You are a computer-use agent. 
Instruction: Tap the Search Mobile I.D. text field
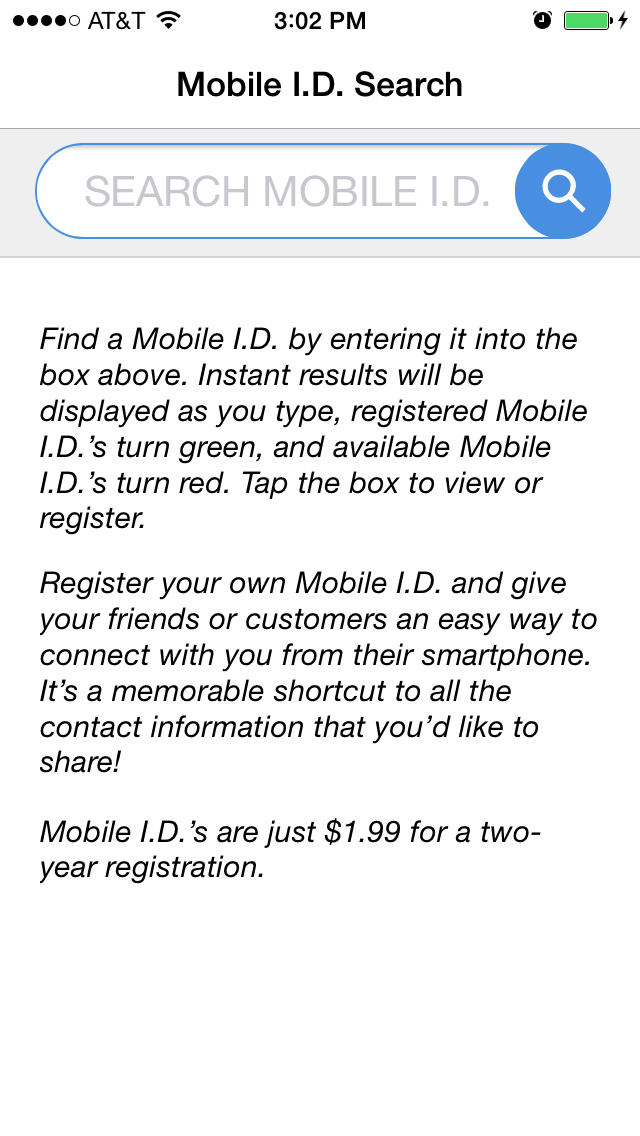[x=285, y=191]
